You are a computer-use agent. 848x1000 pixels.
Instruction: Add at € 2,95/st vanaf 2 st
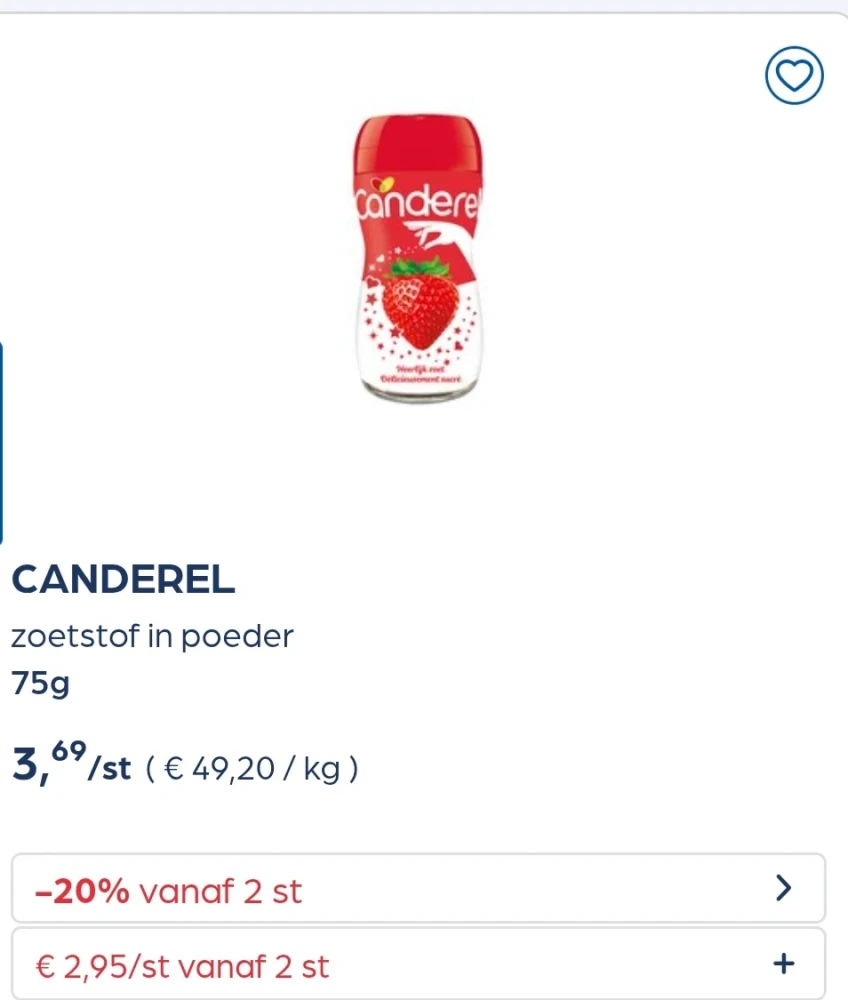click(x=784, y=964)
